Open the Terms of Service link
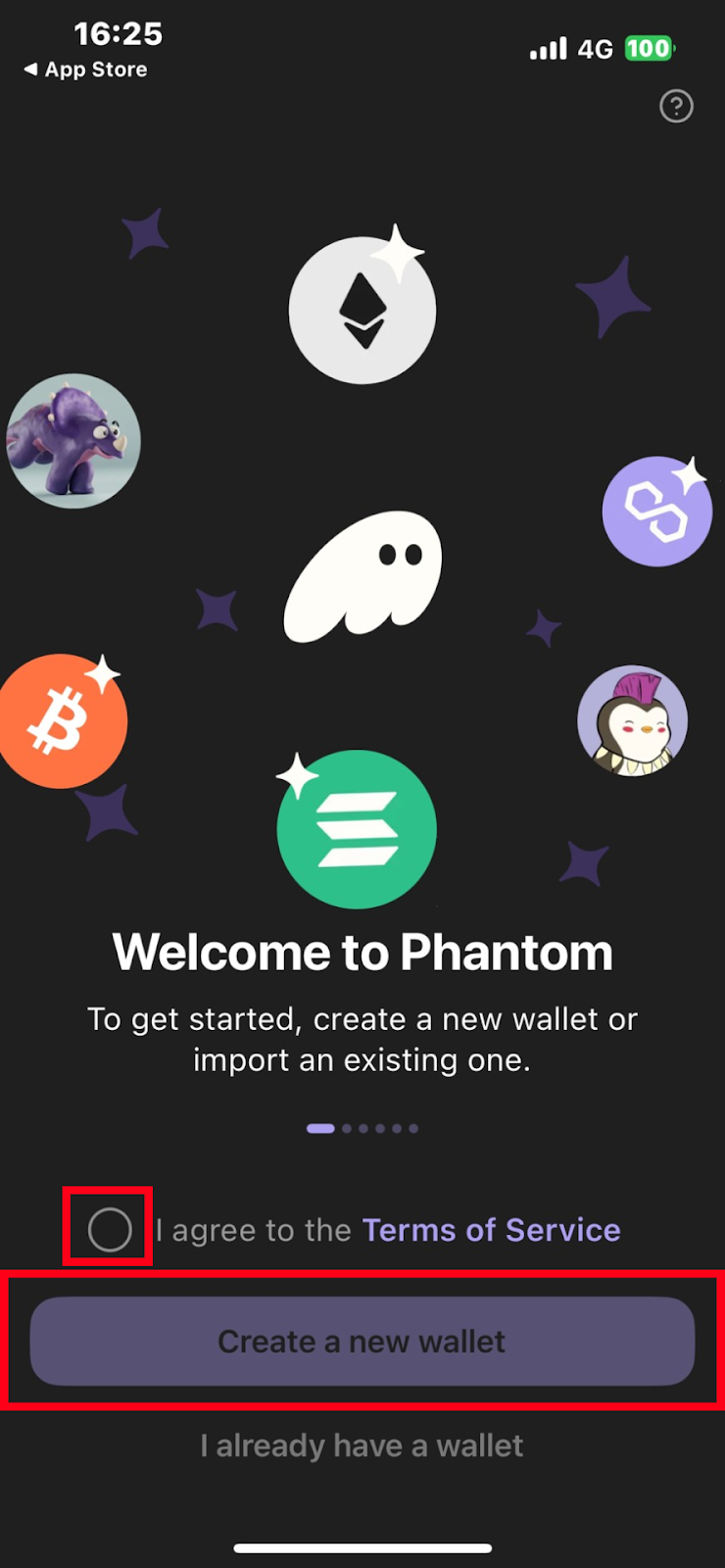This screenshot has height=1568, width=725. pyautogui.click(x=491, y=1230)
